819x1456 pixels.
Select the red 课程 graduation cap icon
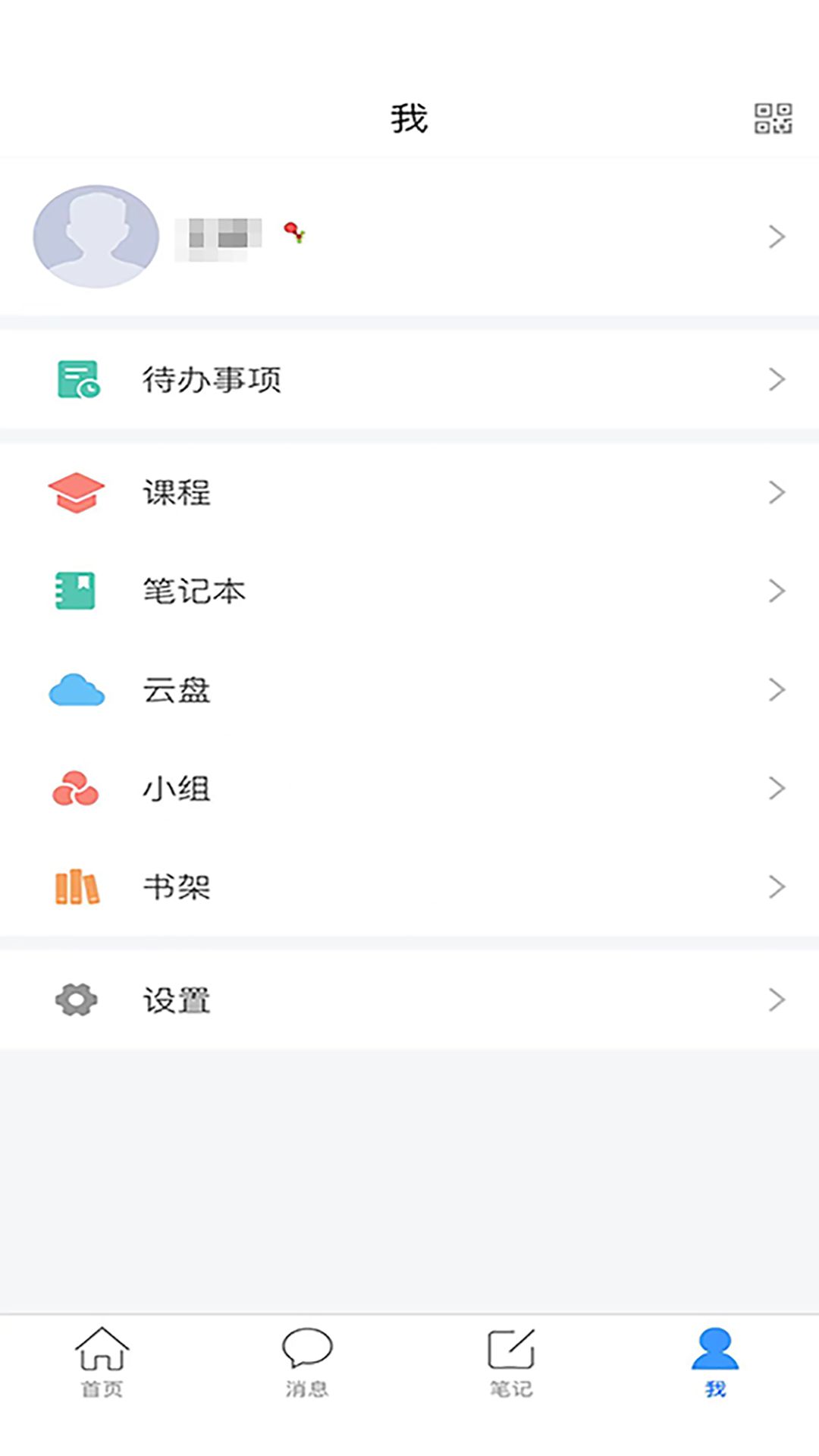[74, 492]
